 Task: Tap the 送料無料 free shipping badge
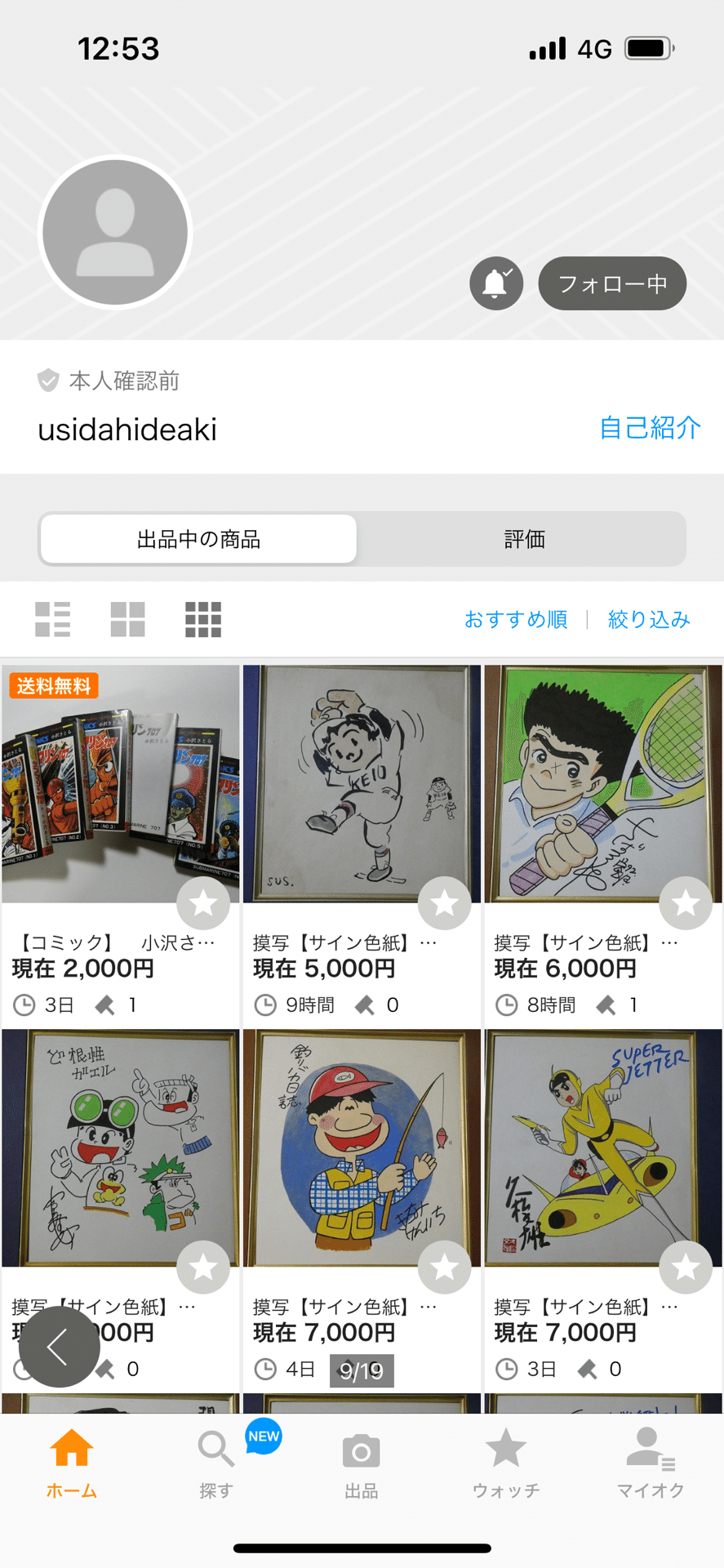point(54,687)
